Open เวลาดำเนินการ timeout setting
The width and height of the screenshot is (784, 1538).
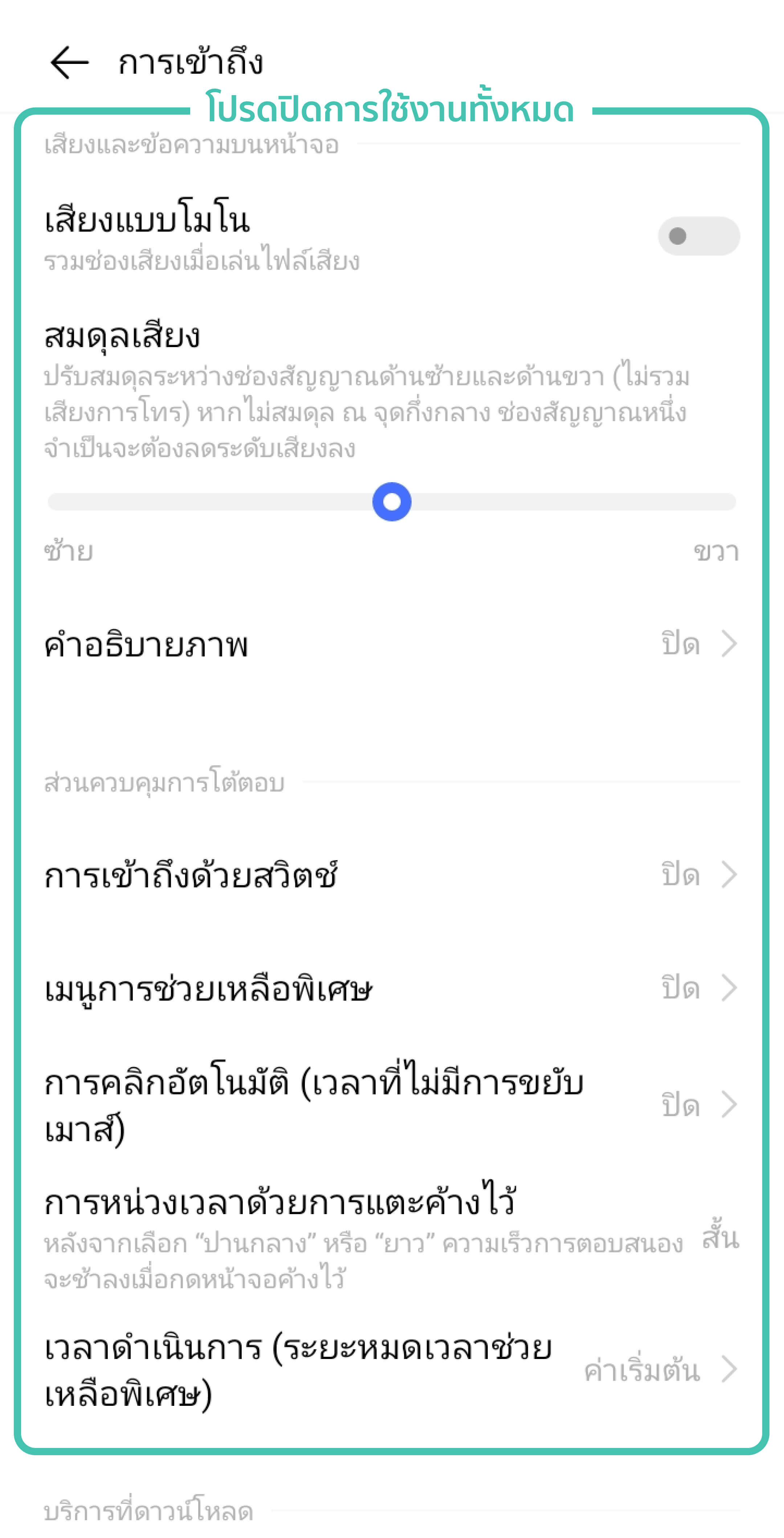tap(391, 1370)
